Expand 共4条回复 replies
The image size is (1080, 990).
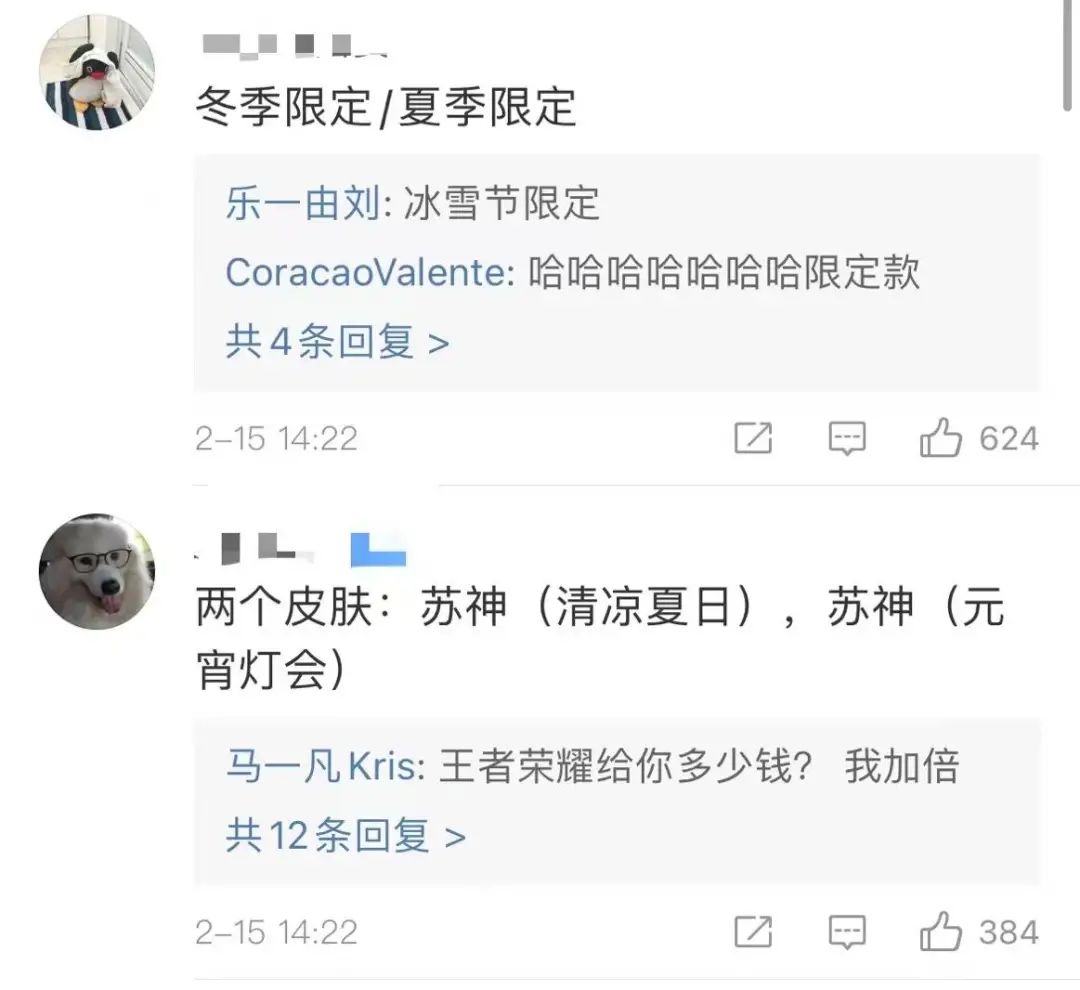pos(337,342)
